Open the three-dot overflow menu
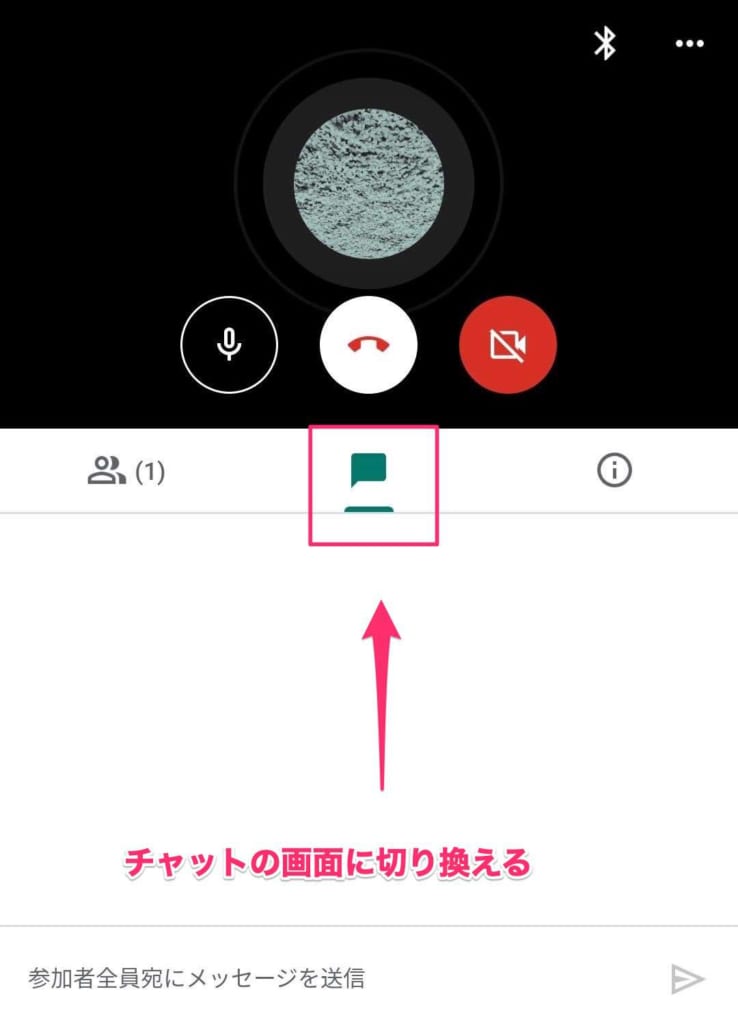The height and width of the screenshot is (1024, 738). point(689,43)
